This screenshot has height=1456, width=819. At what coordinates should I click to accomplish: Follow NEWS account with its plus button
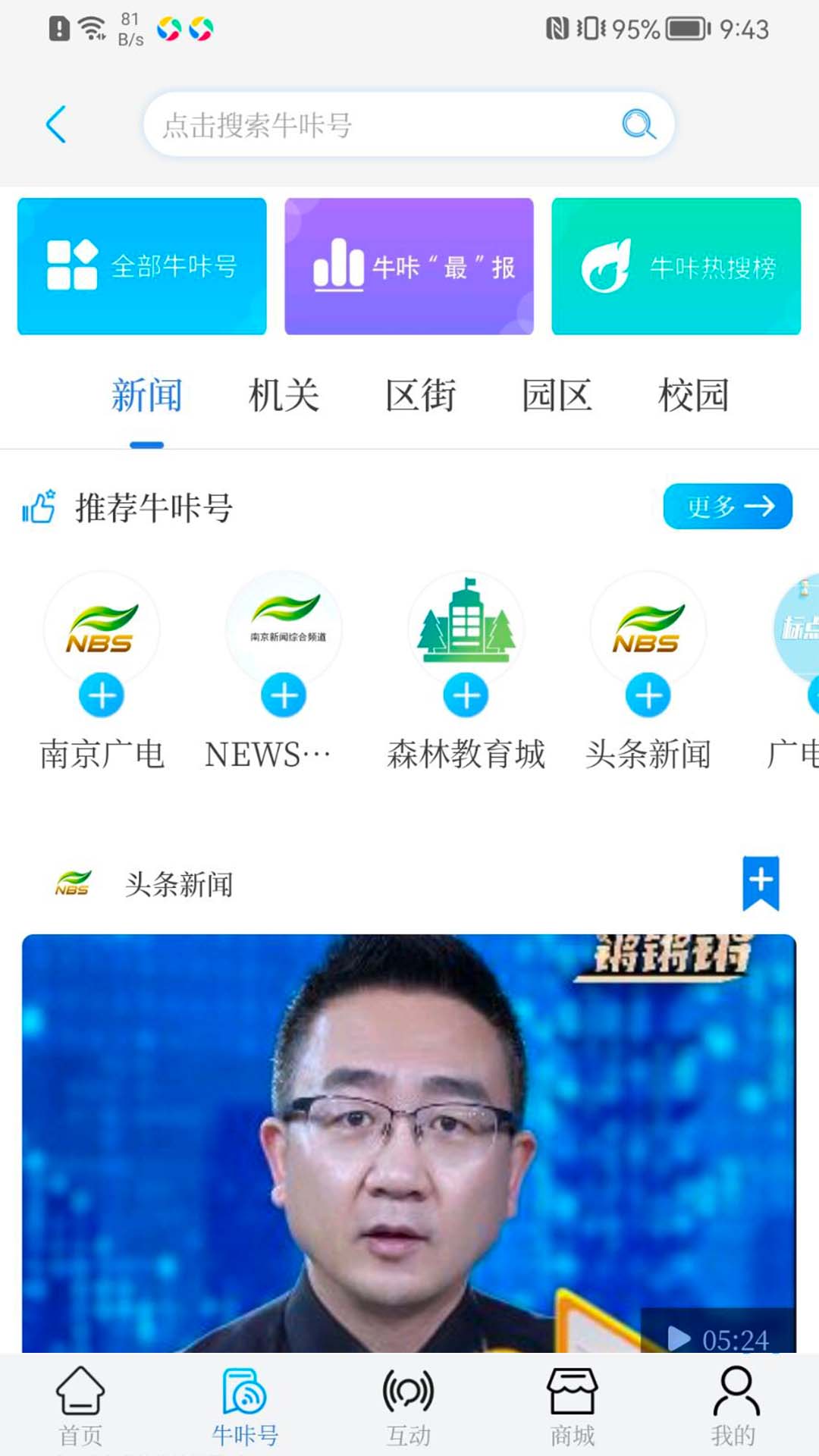pyautogui.click(x=284, y=695)
